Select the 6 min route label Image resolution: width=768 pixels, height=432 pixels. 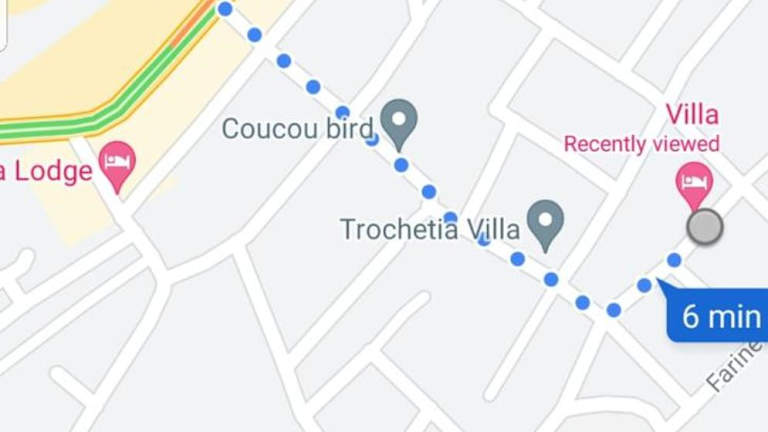point(718,316)
